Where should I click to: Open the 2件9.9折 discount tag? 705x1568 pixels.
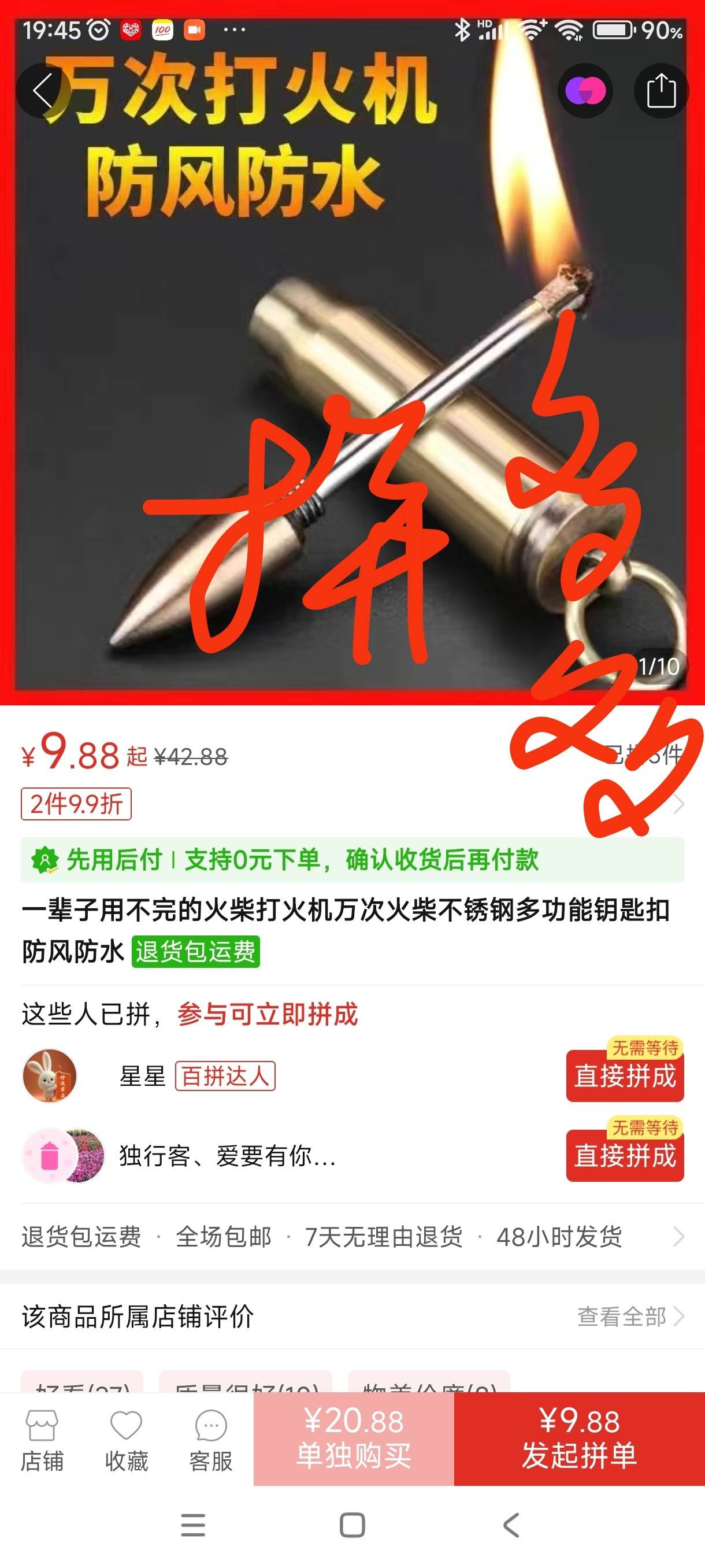point(76,804)
